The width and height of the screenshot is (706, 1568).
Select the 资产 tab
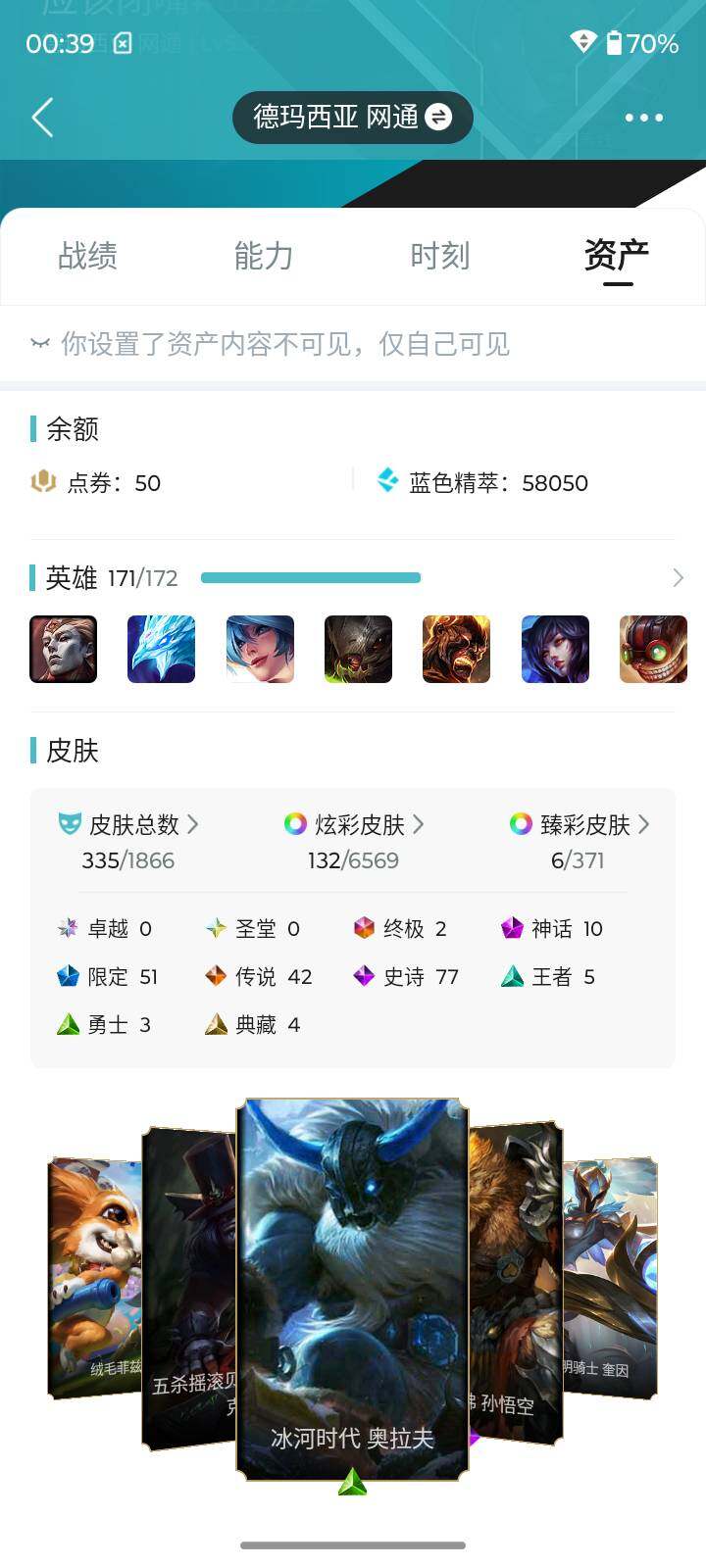click(x=616, y=257)
